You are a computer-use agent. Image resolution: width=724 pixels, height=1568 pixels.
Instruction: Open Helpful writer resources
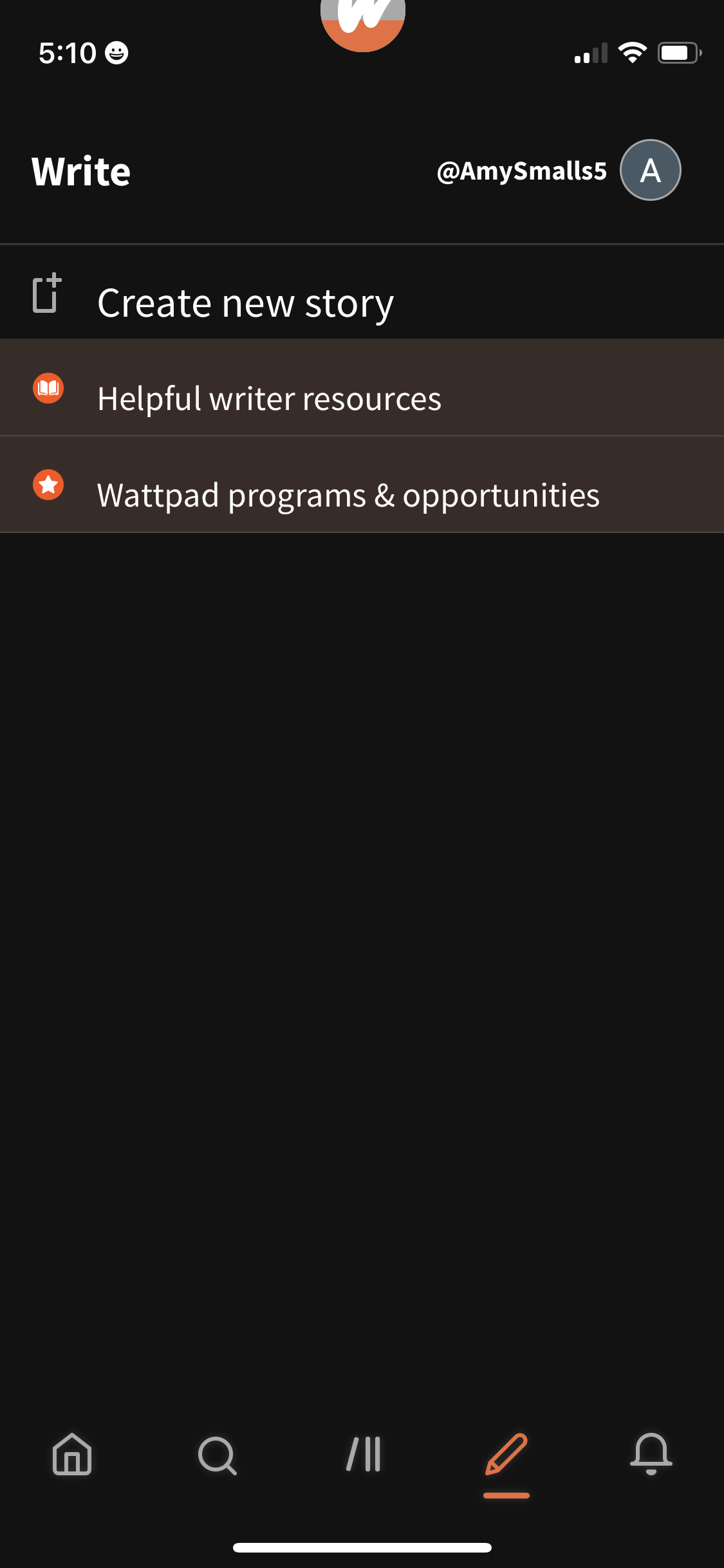[x=269, y=398]
